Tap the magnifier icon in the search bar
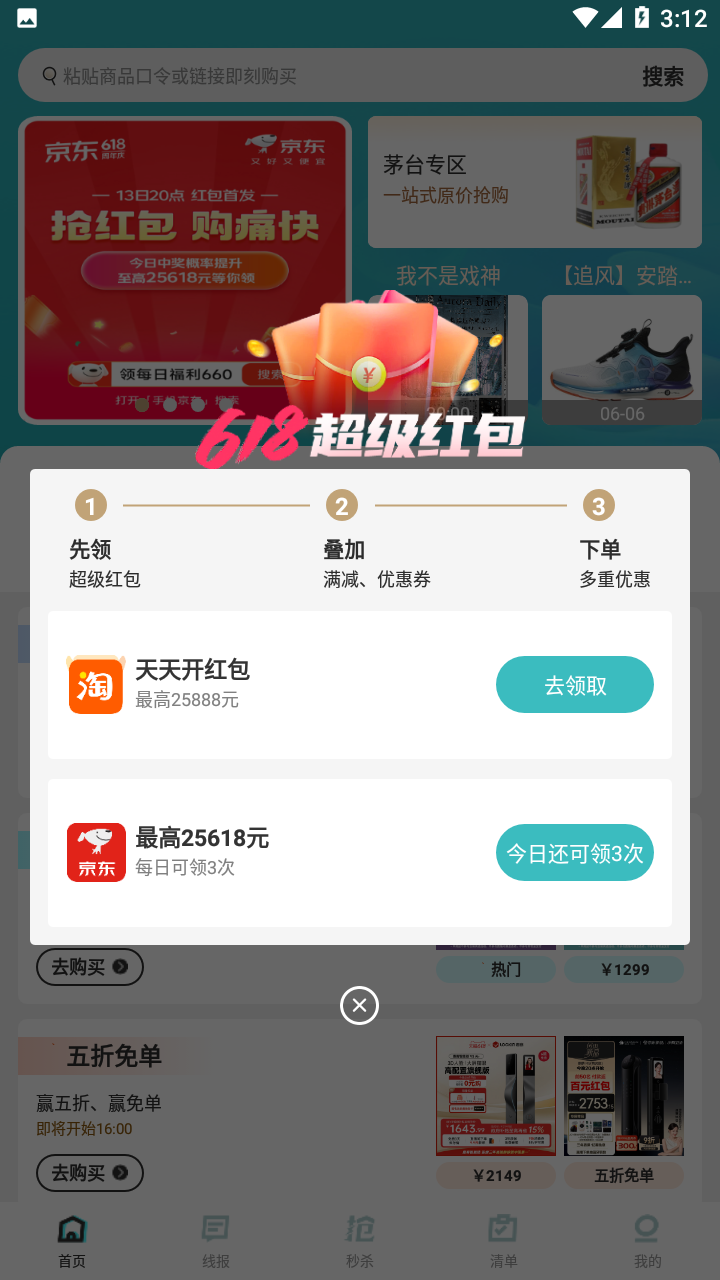 coord(48,75)
